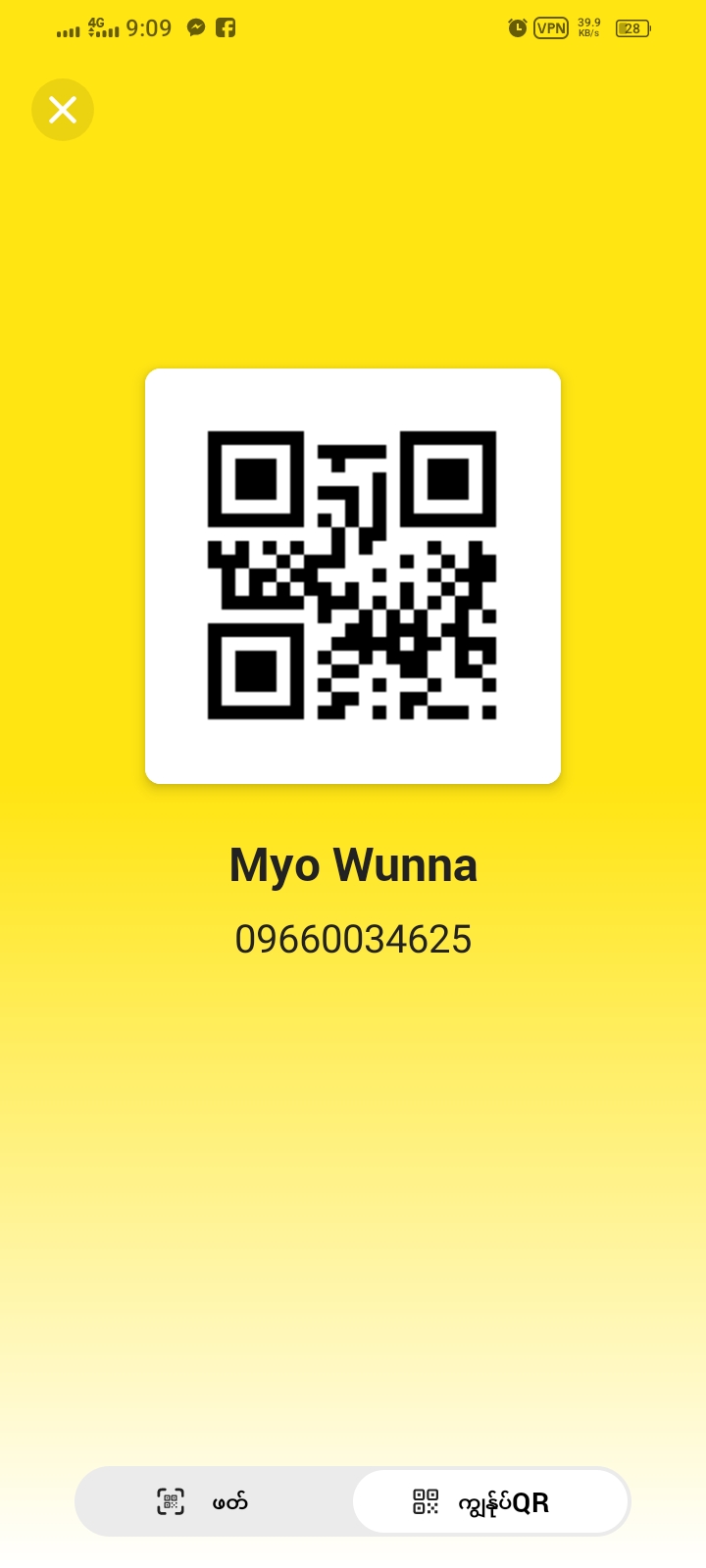Select the ကျွန်ုပ်QR tab
Screen dimensions: 706x1568
click(x=489, y=1501)
